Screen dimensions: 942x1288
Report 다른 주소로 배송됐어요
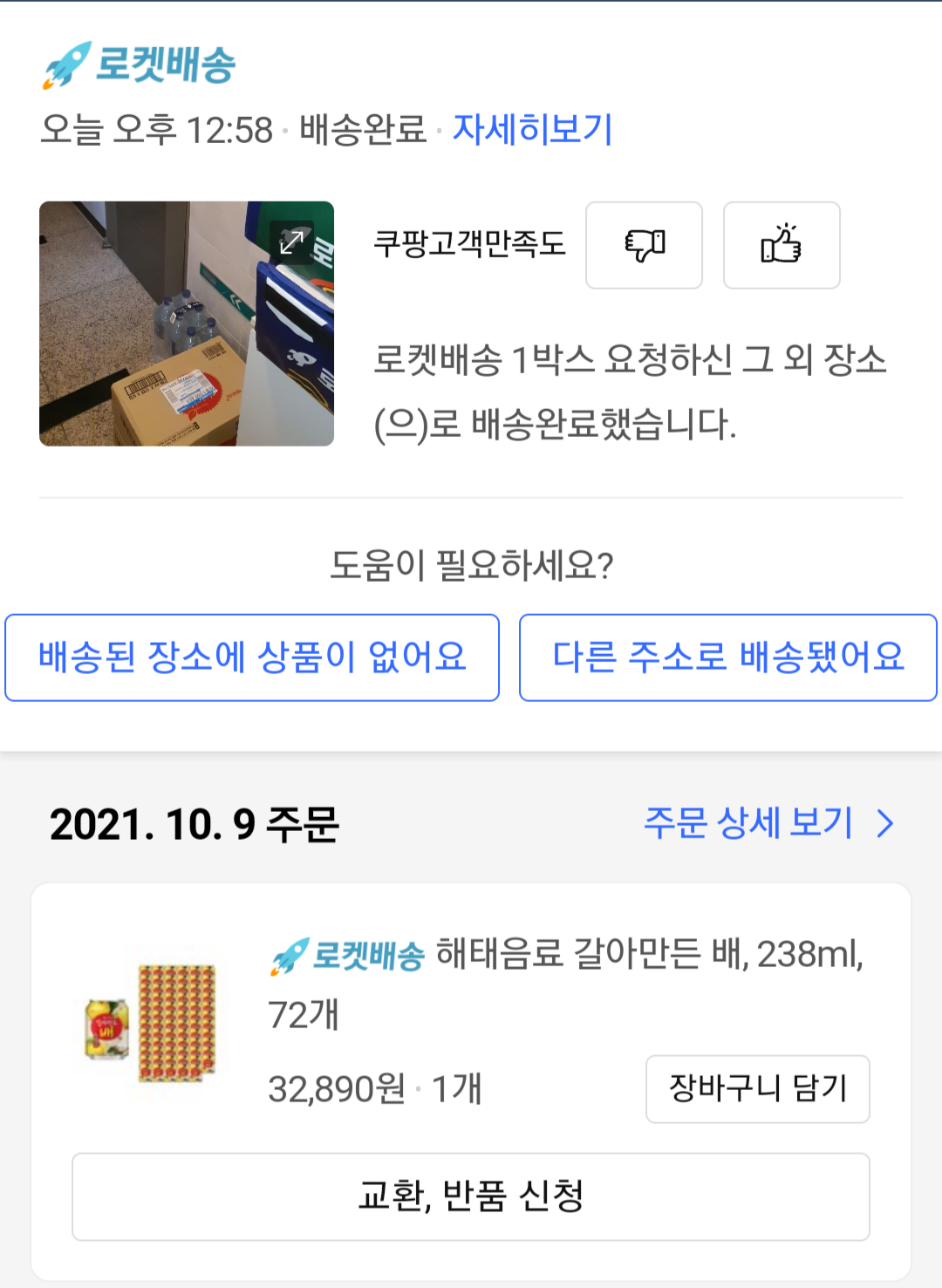coord(728,658)
